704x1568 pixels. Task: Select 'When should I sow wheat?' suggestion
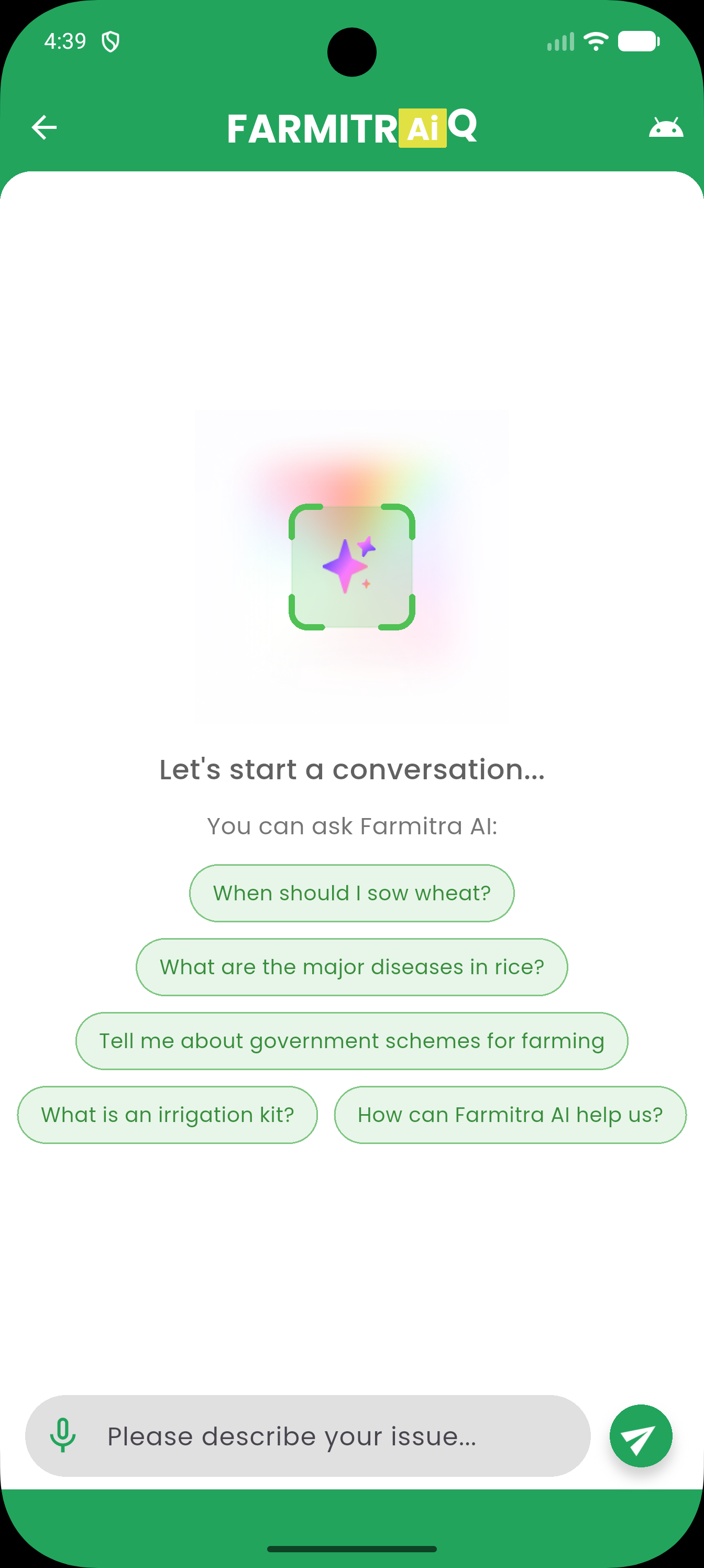click(351, 893)
